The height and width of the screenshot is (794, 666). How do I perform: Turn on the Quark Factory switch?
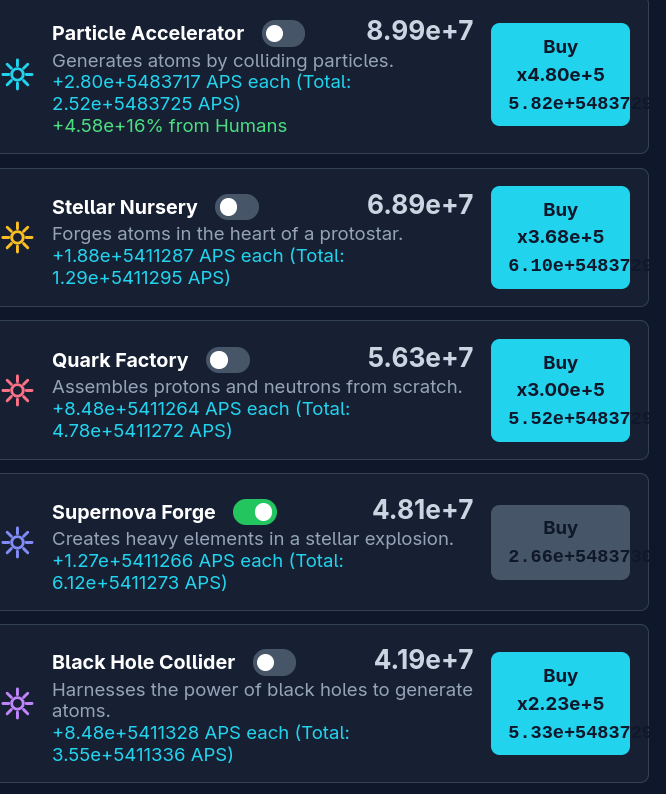pos(228,360)
